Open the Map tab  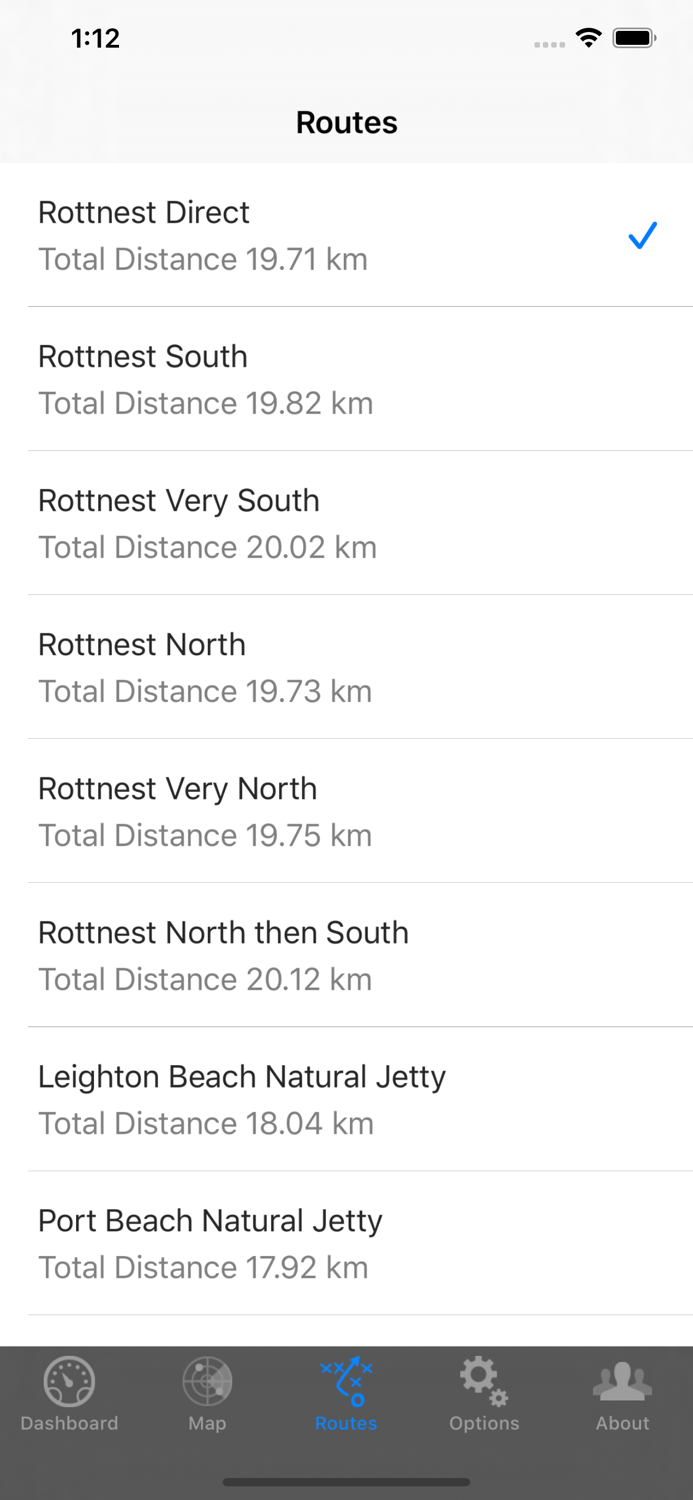(x=207, y=1394)
